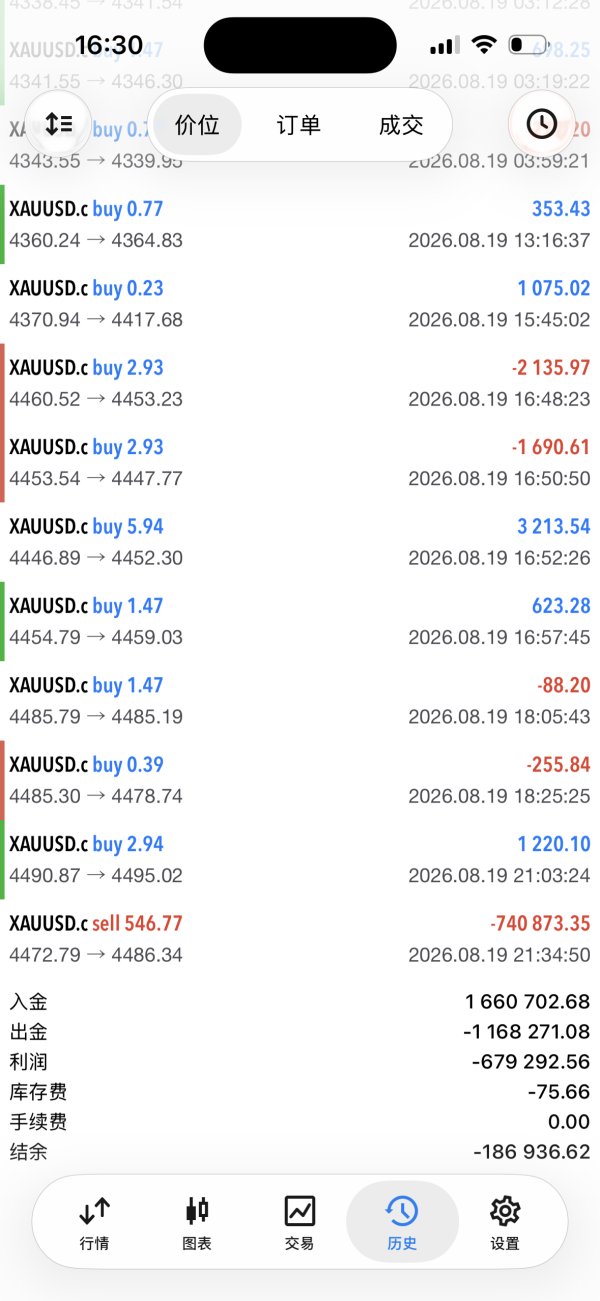
Task: Select the 价位 segment
Action: [197, 125]
